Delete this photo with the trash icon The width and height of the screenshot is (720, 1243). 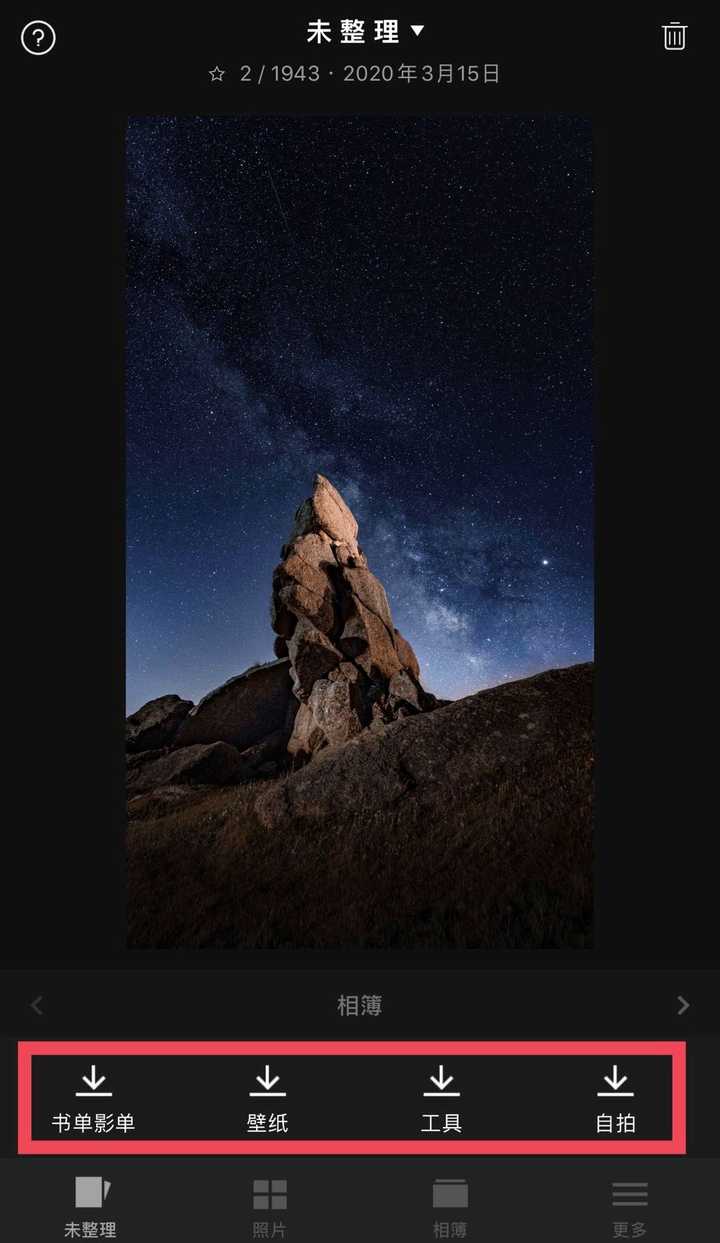pos(675,36)
